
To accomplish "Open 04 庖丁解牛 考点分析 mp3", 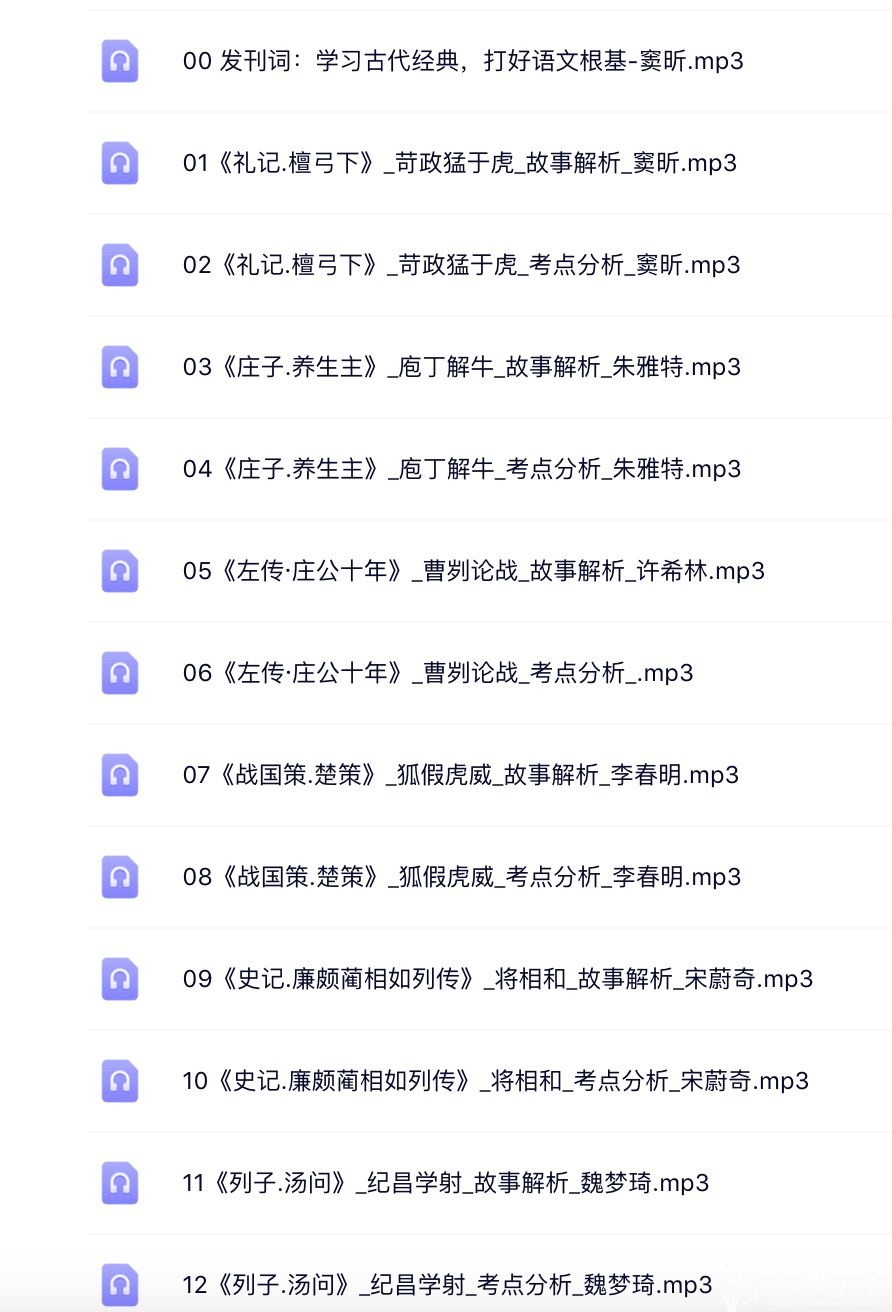I will tap(461, 469).
